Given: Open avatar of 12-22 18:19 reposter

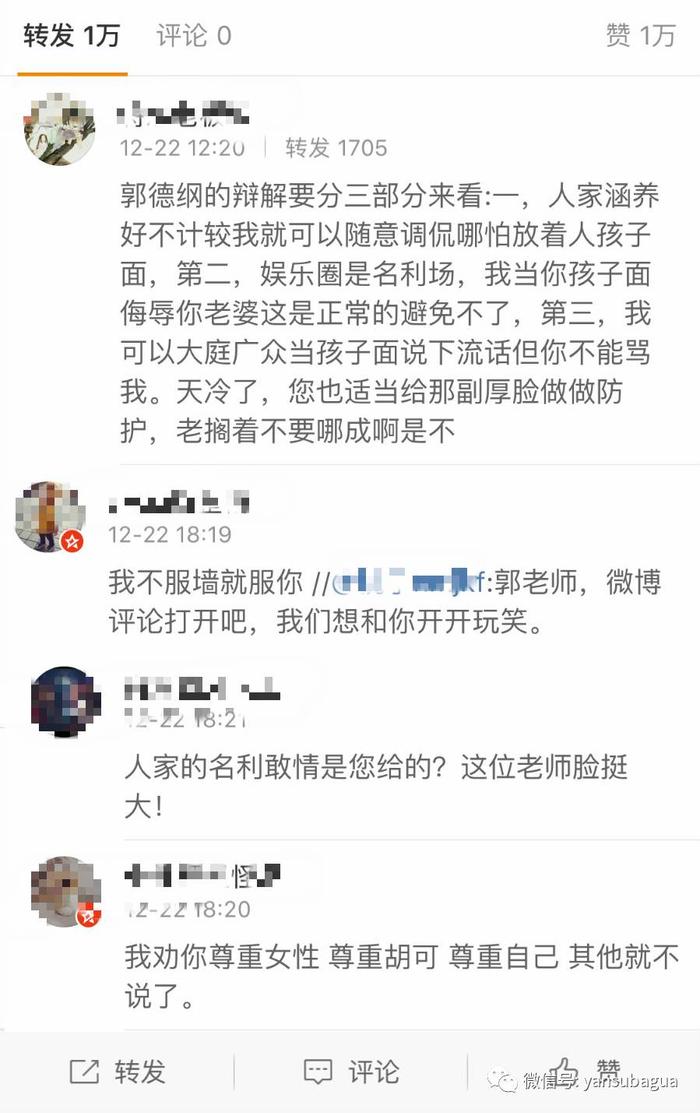Looking at the screenshot, I should (x=50, y=517).
